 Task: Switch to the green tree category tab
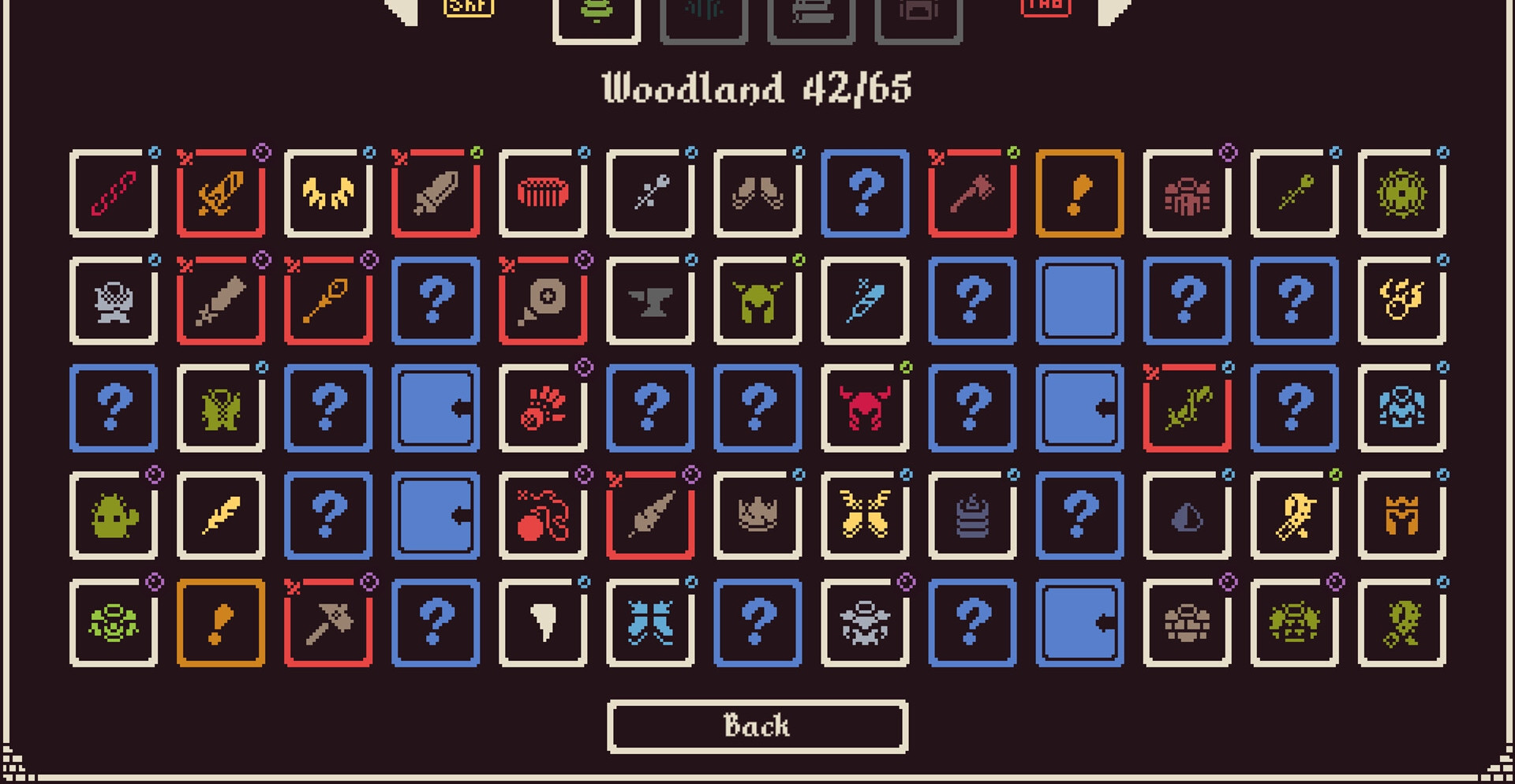(x=596, y=16)
